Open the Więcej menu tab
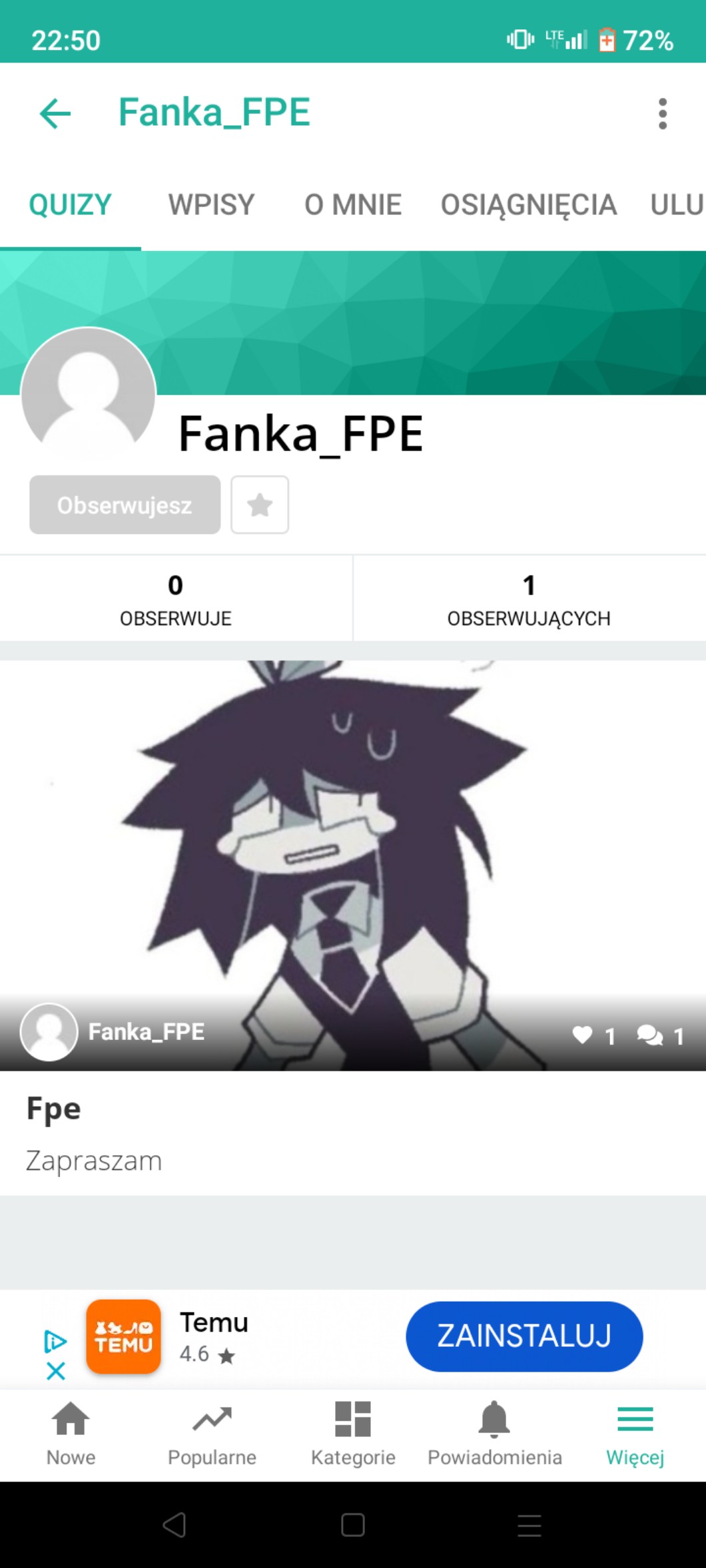 pos(635,1434)
